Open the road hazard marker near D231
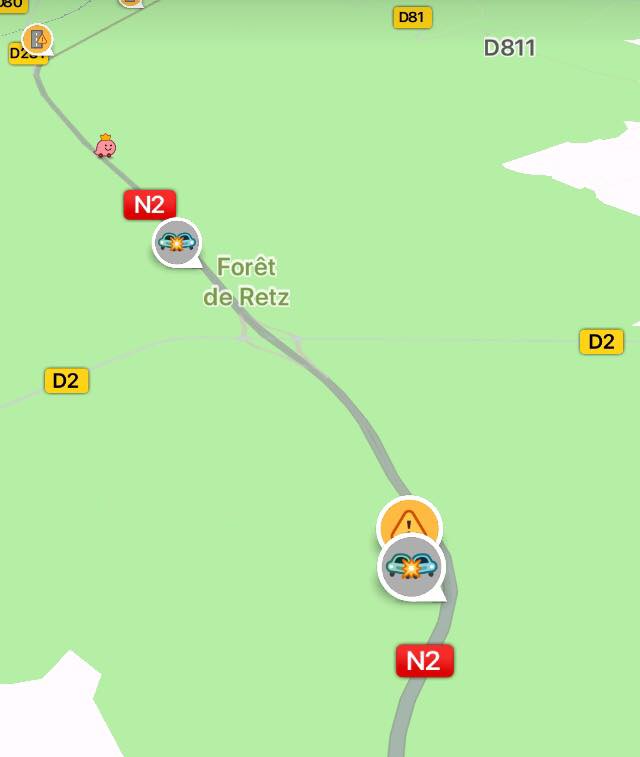The height and width of the screenshot is (757, 640). click(x=37, y=40)
